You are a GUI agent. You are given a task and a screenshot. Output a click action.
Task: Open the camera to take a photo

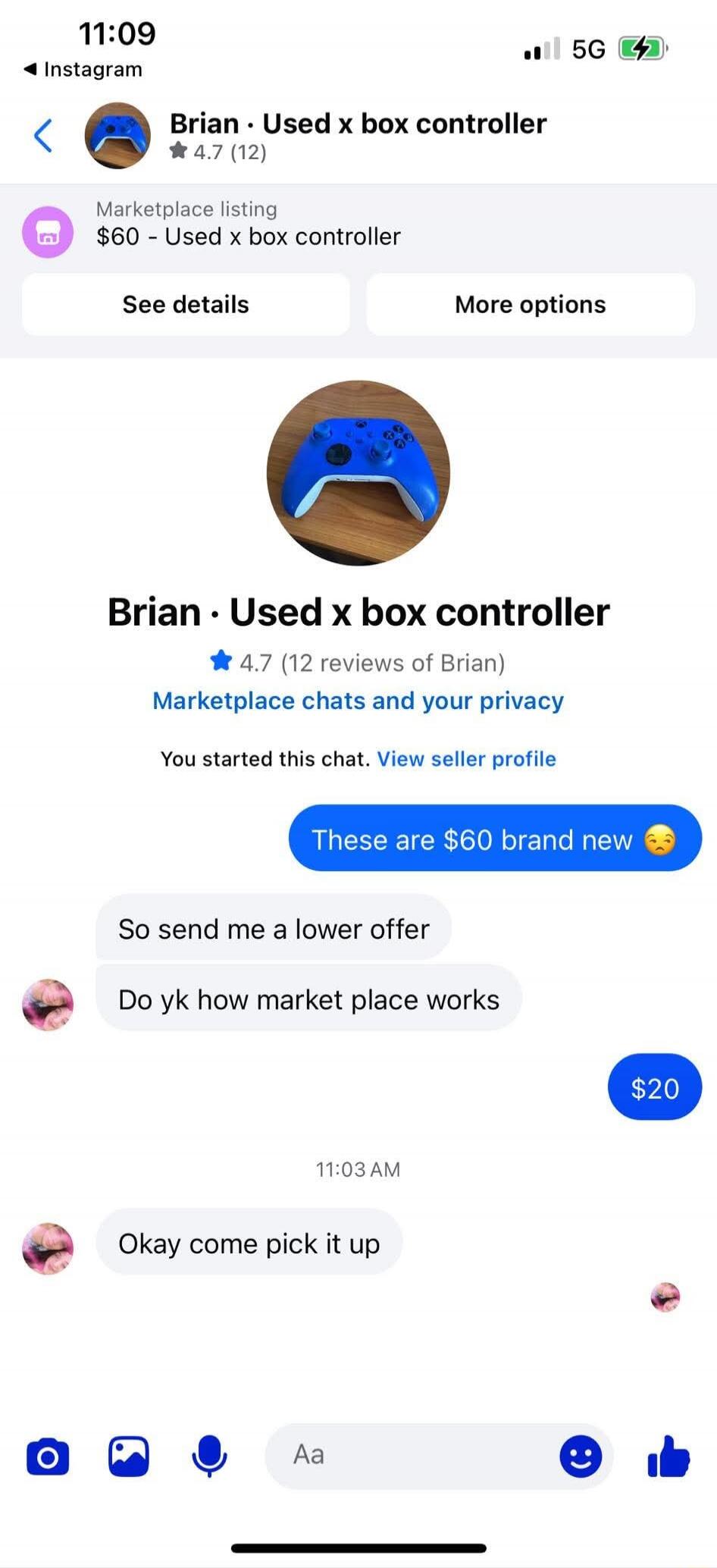coord(48,1457)
